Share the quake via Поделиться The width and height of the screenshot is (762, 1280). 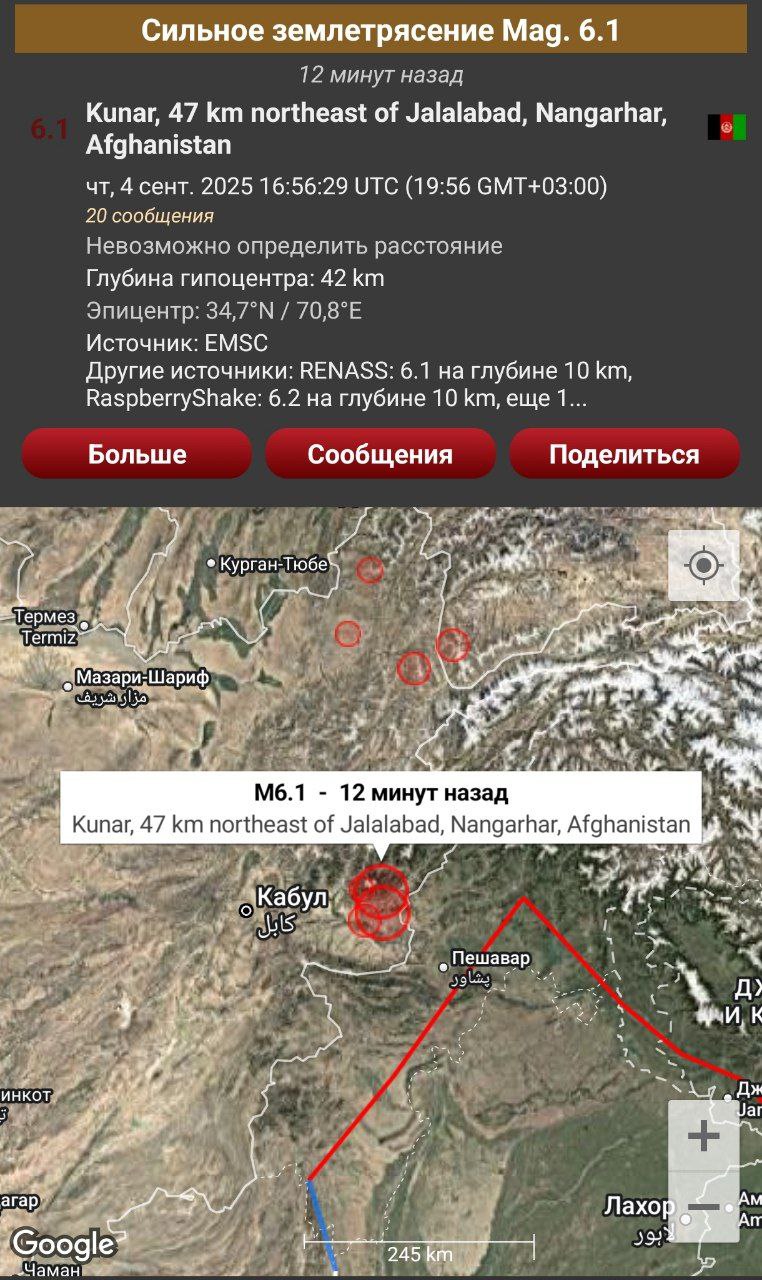point(624,454)
